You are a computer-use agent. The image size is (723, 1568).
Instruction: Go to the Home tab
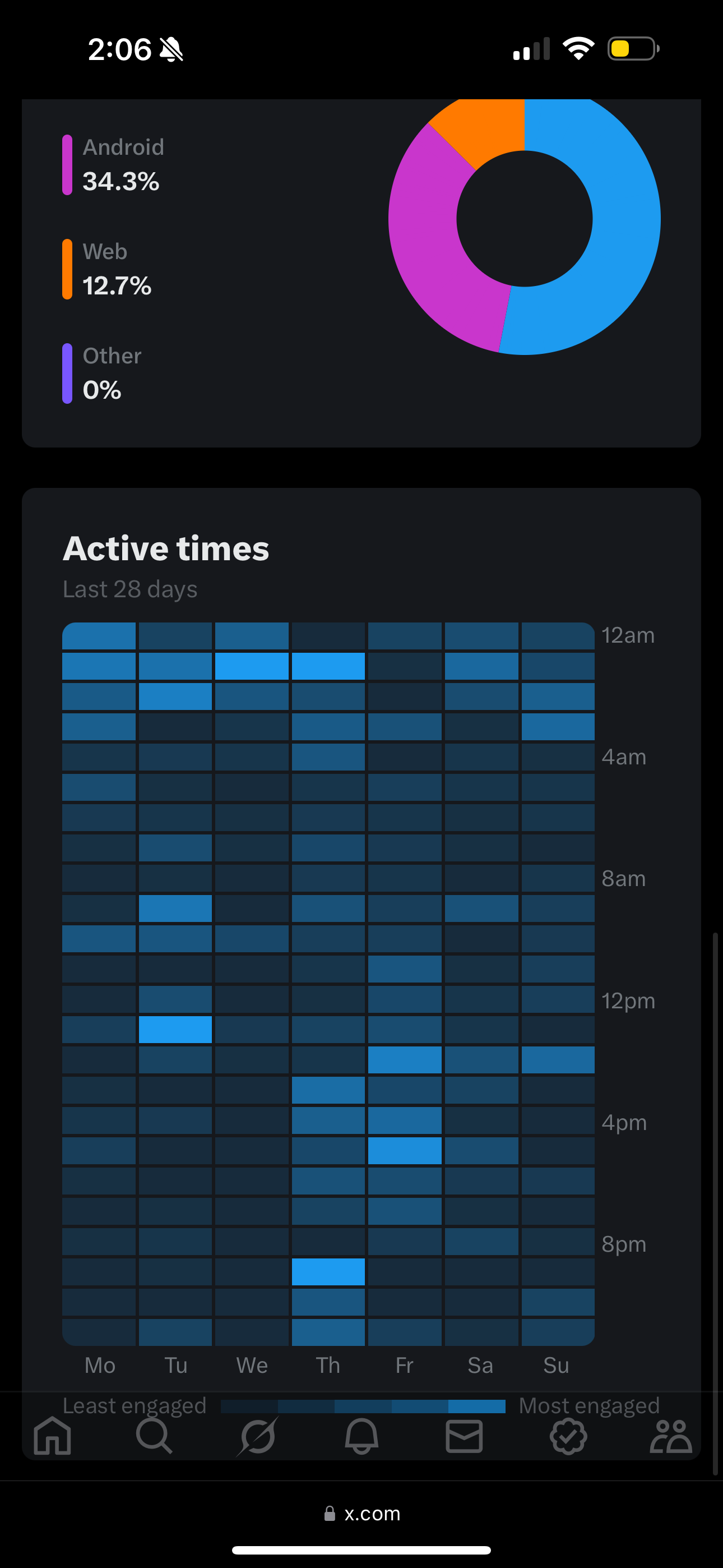click(x=52, y=1436)
